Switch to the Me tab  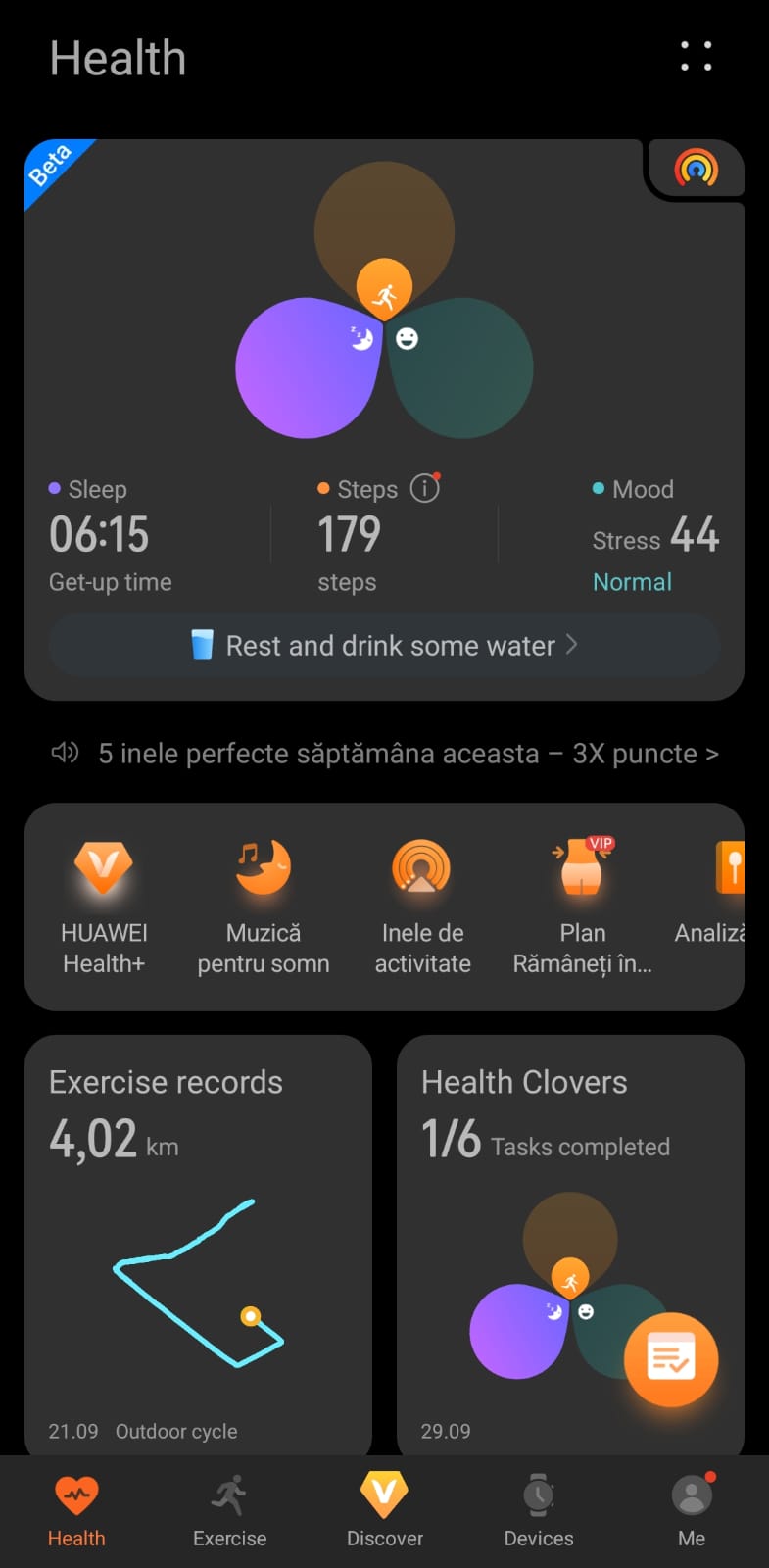pyautogui.click(x=692, y=1511)
